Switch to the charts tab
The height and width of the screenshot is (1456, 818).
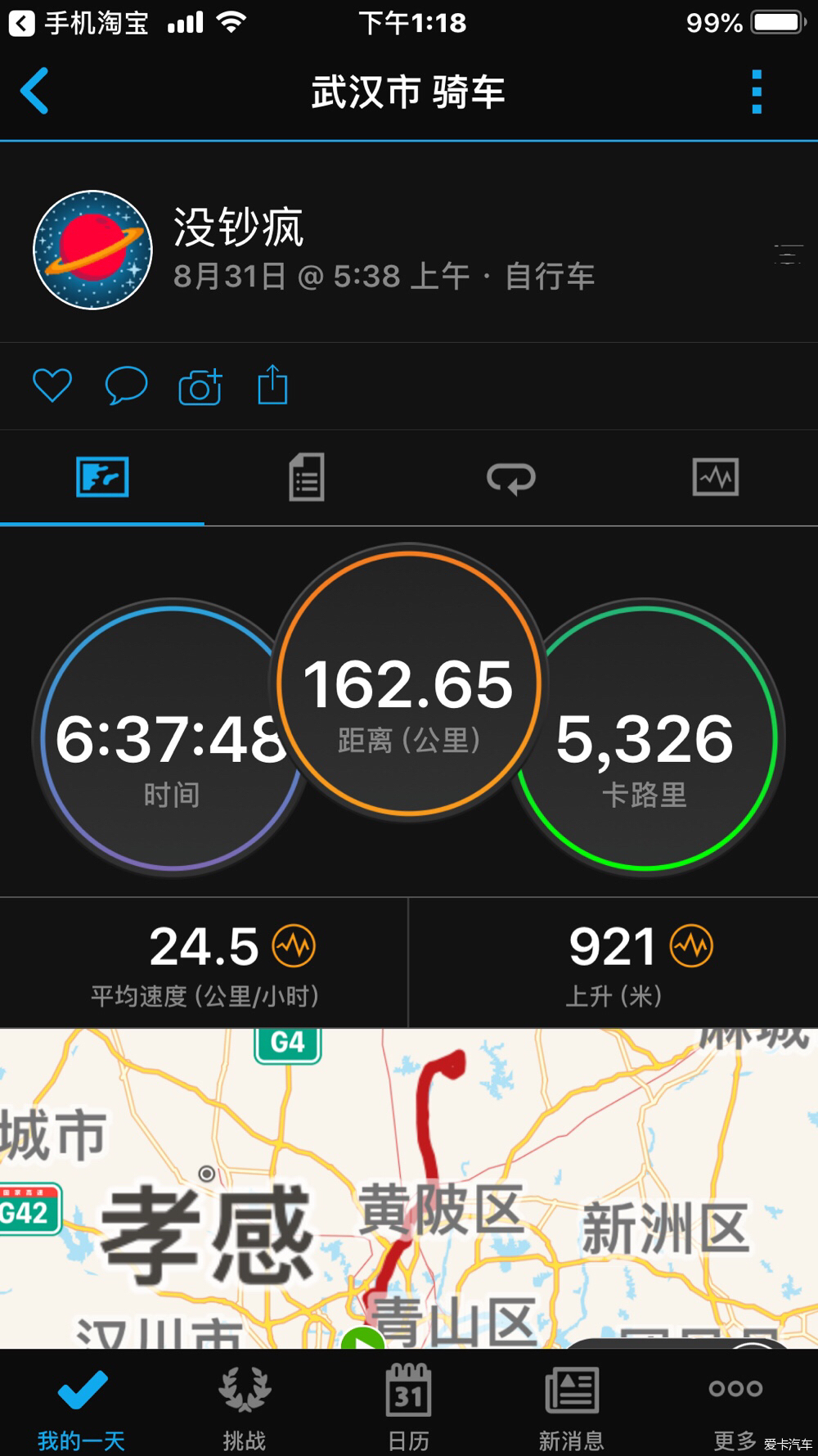coord(716,477)
